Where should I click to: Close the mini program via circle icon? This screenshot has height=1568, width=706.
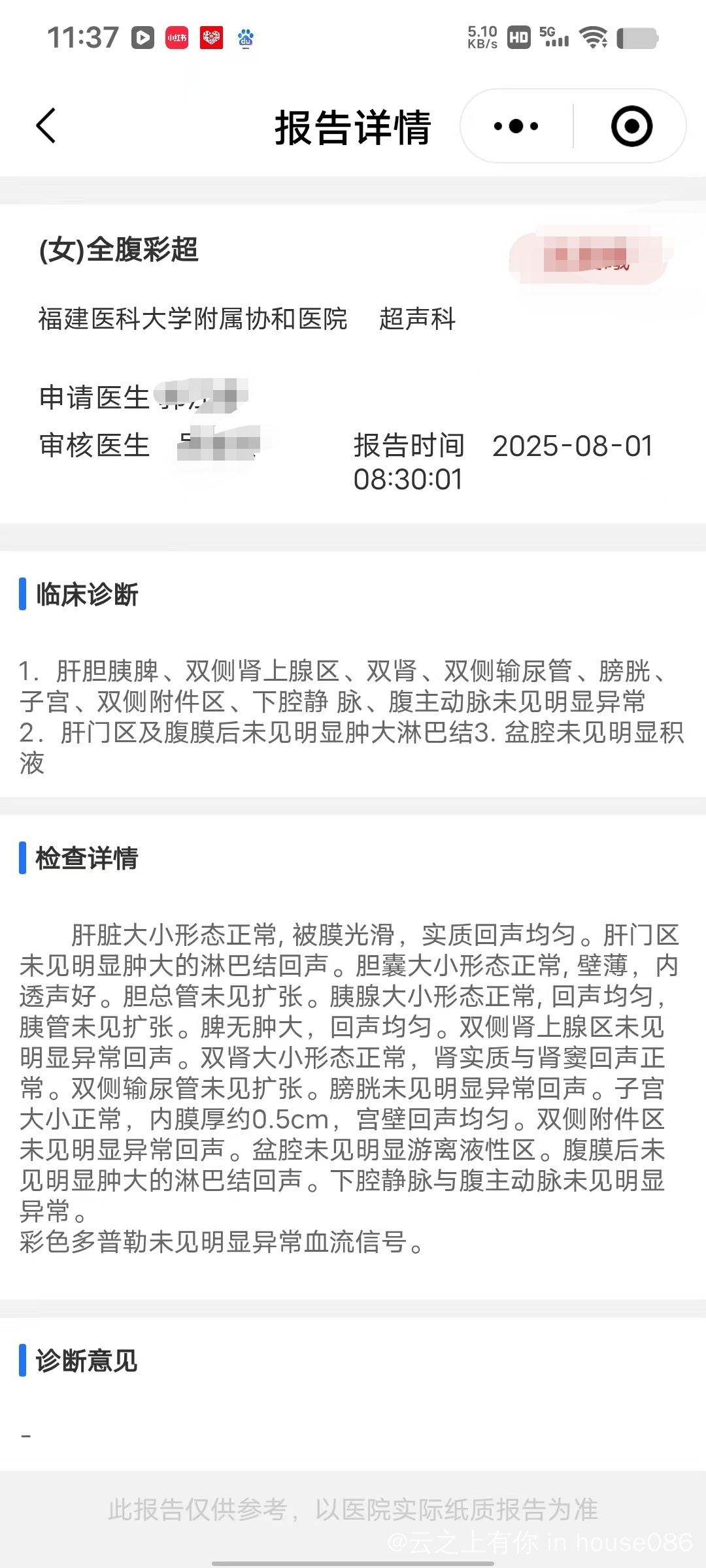click(x=631, y=125)
